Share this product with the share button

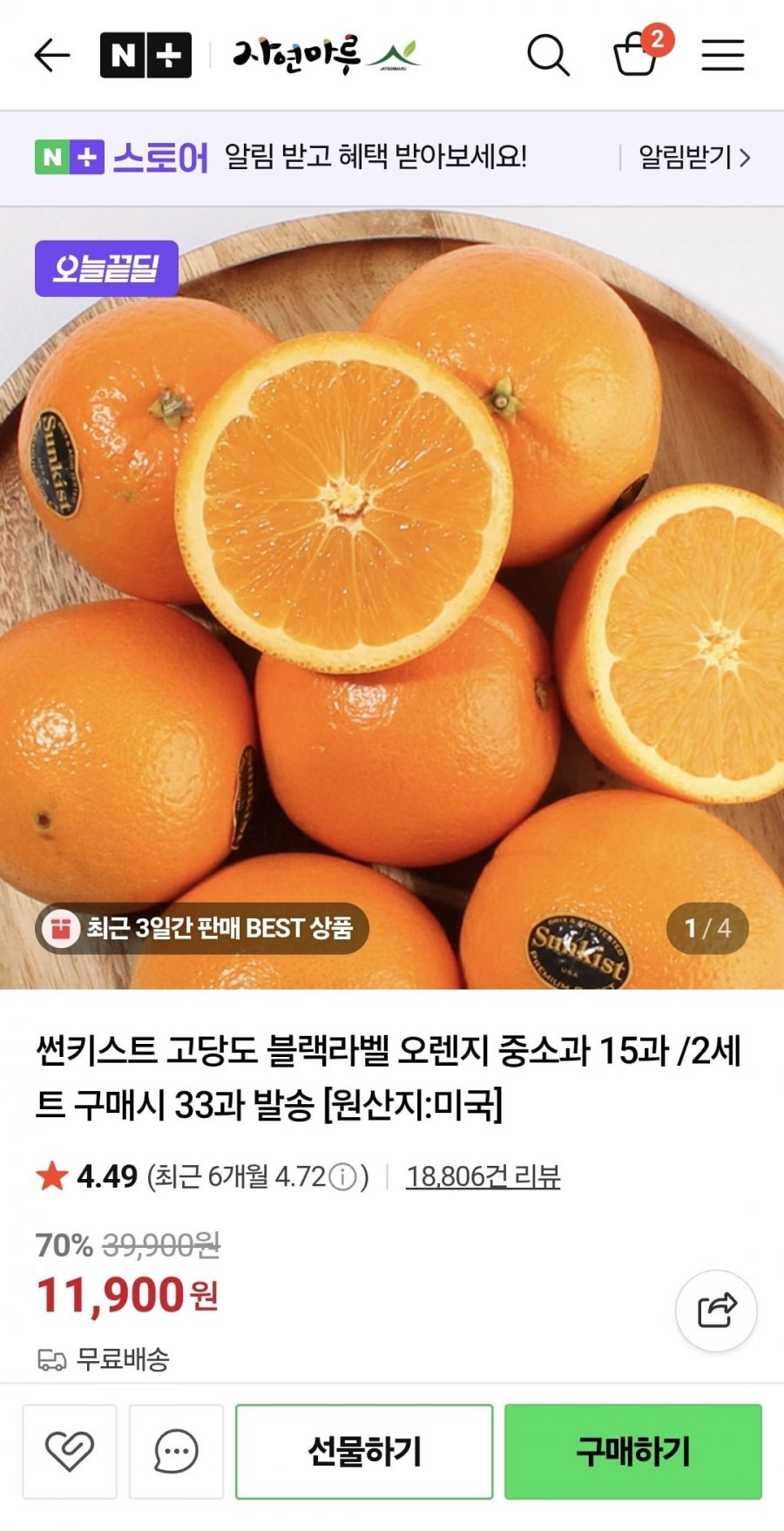[716, 1311]
